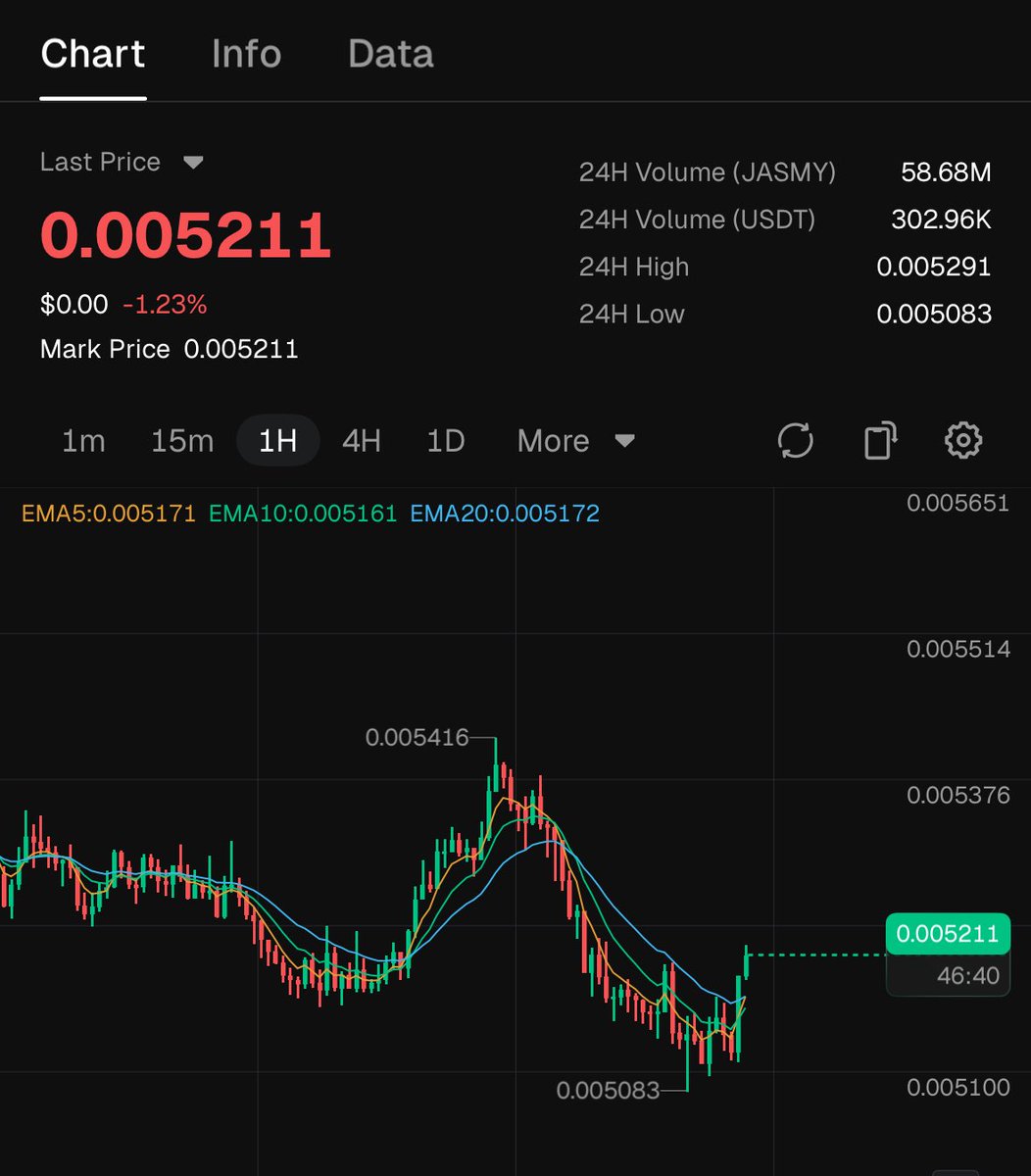Expand the More intervals dropdown

coord(575,441)
